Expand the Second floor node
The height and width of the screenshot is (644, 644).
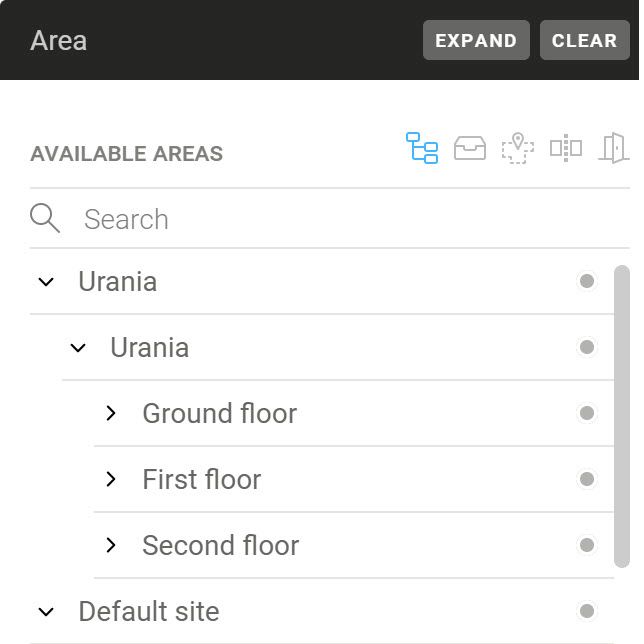(111, 545)
